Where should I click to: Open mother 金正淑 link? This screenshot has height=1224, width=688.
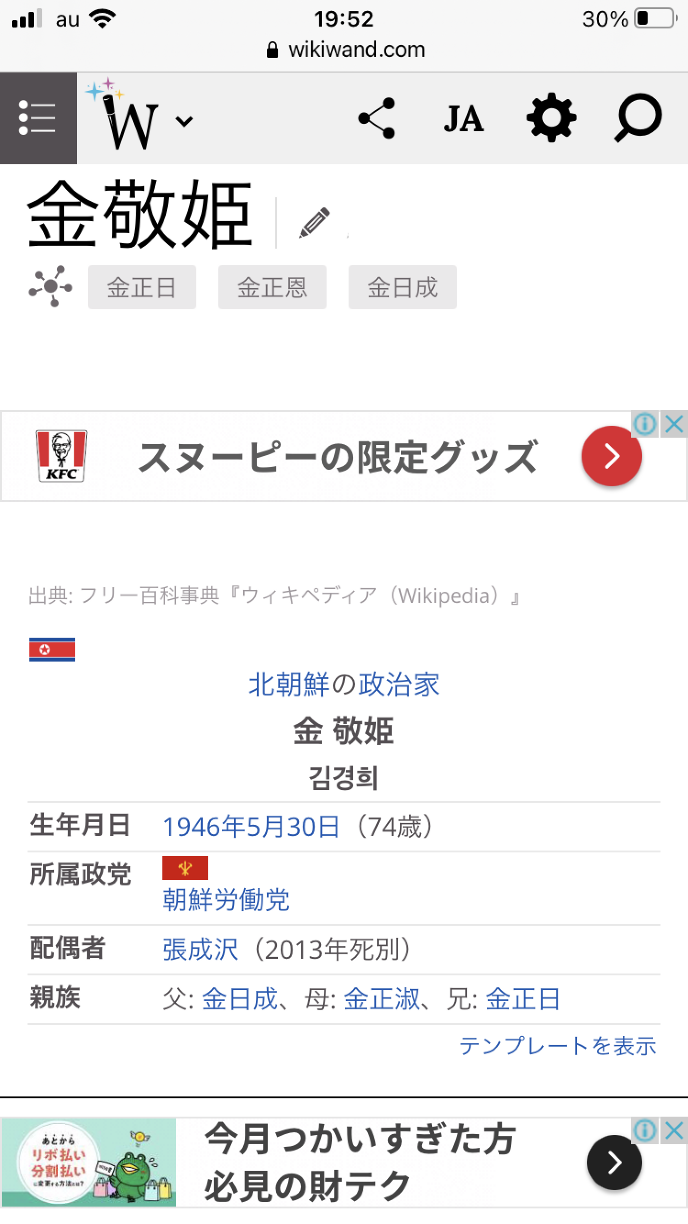click(x=382, y=998)
